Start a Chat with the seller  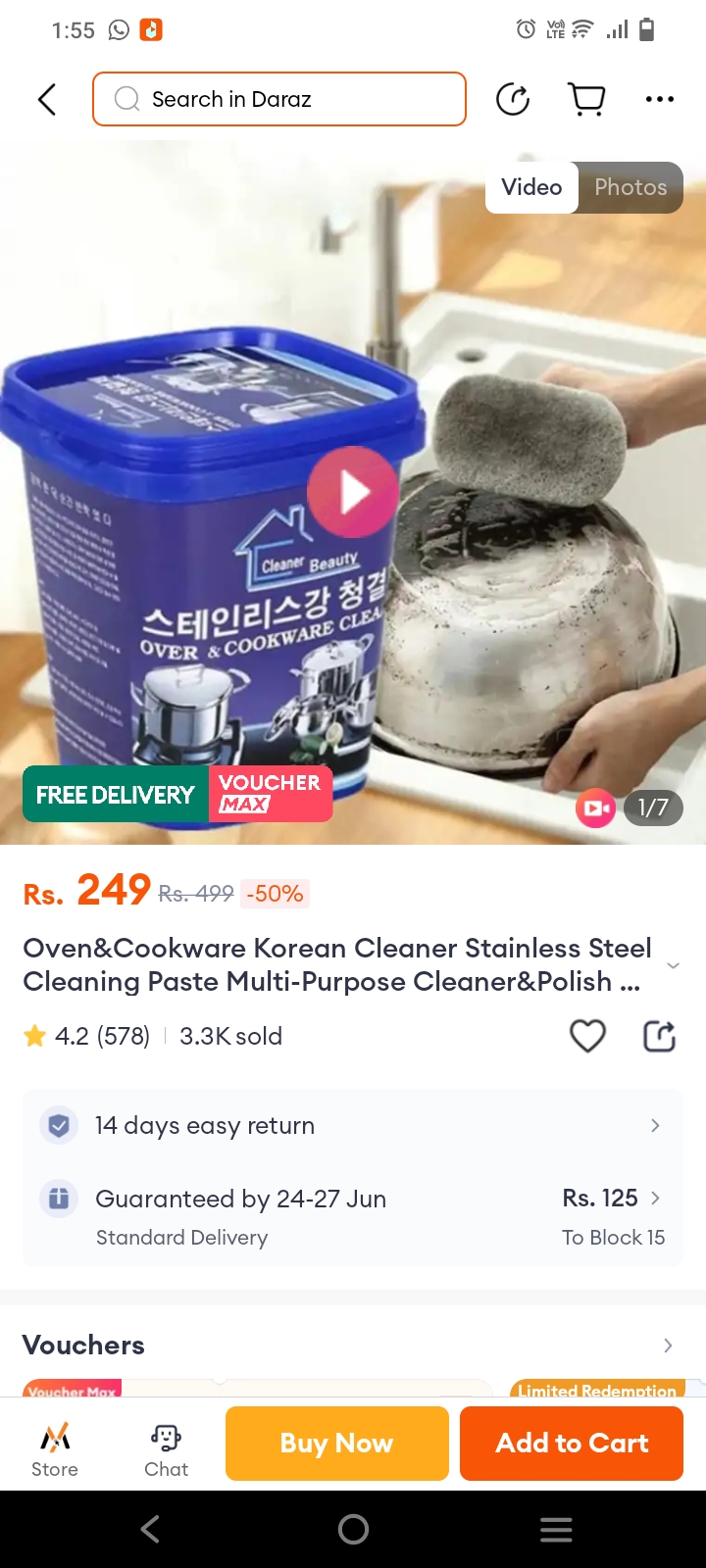166,1448
